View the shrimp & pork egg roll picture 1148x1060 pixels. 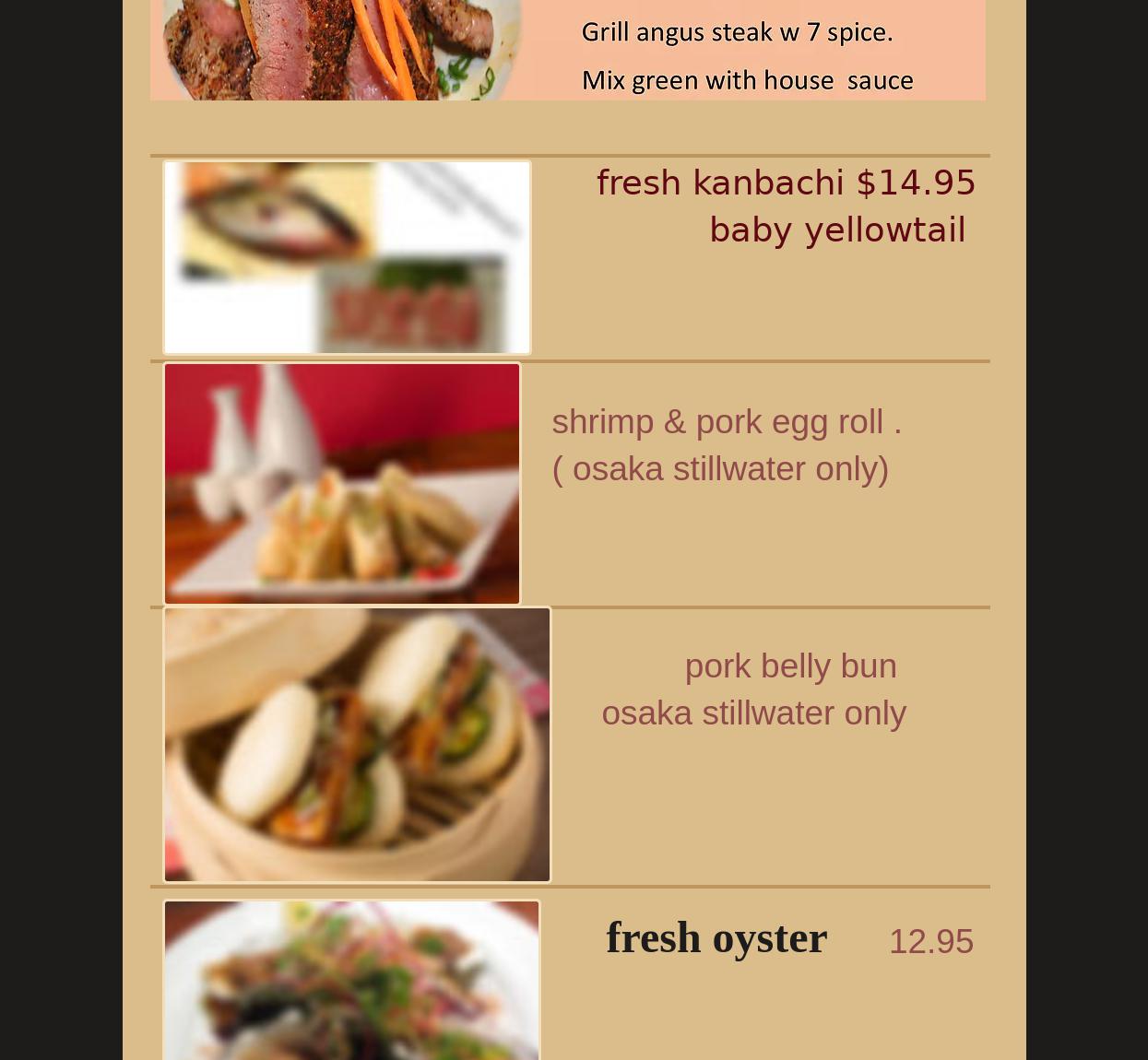pyautogui.click(x=342, y=484)
